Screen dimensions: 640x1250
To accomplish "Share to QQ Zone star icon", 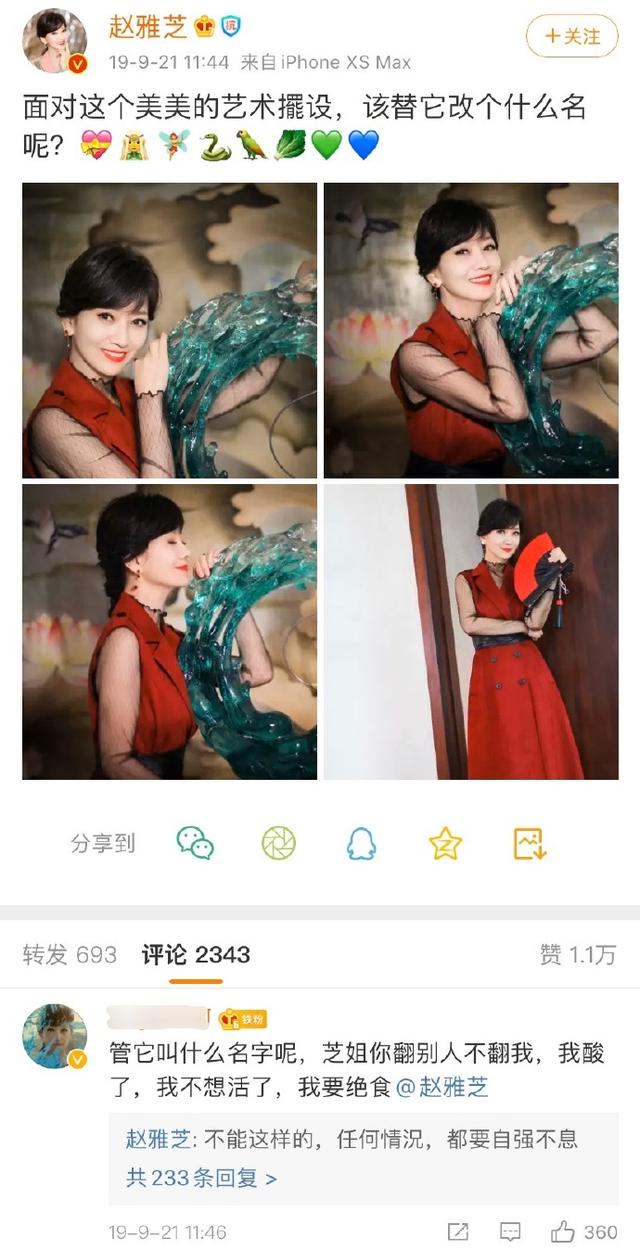I will pyautogui.click(x=445, y=844).
